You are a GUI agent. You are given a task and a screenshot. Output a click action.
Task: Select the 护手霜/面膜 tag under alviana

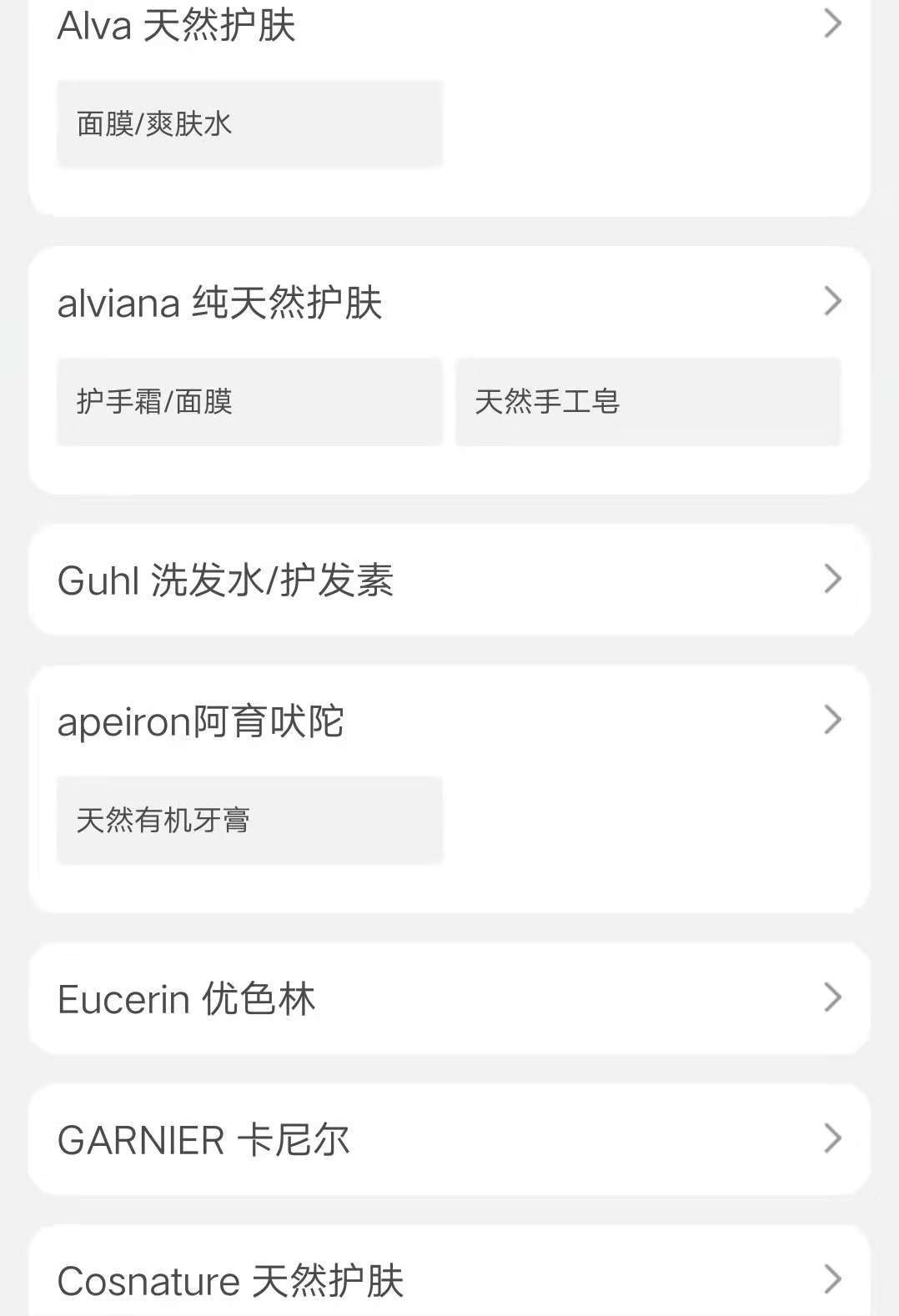coord(249,401)
